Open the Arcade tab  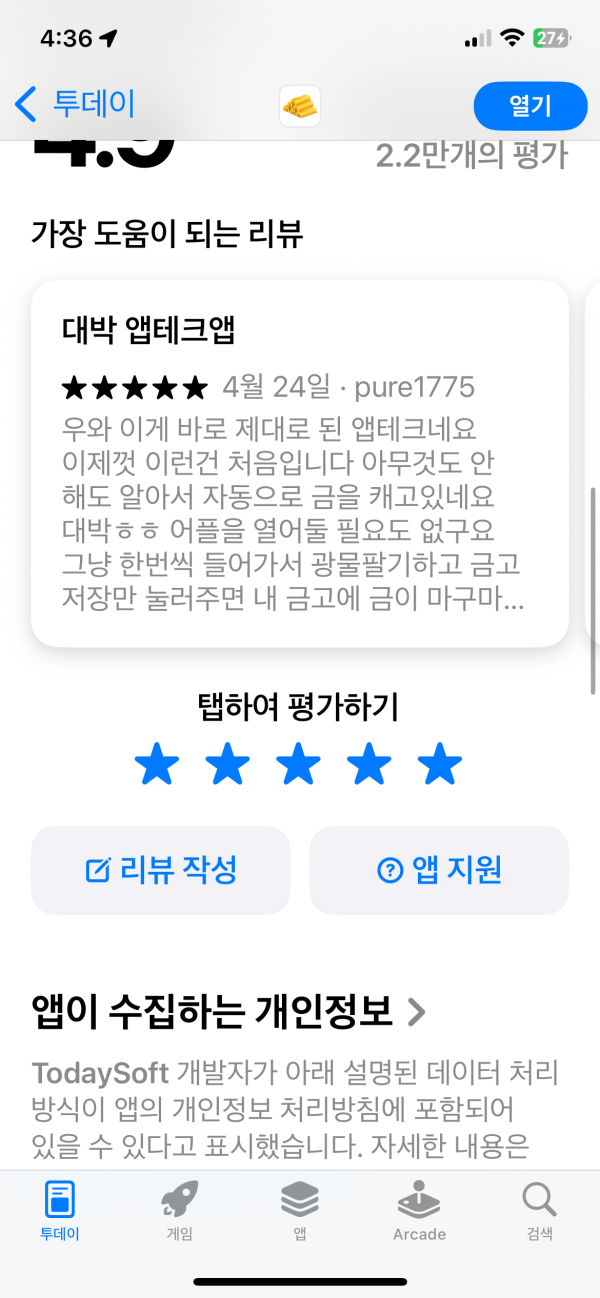[419, 1210]
